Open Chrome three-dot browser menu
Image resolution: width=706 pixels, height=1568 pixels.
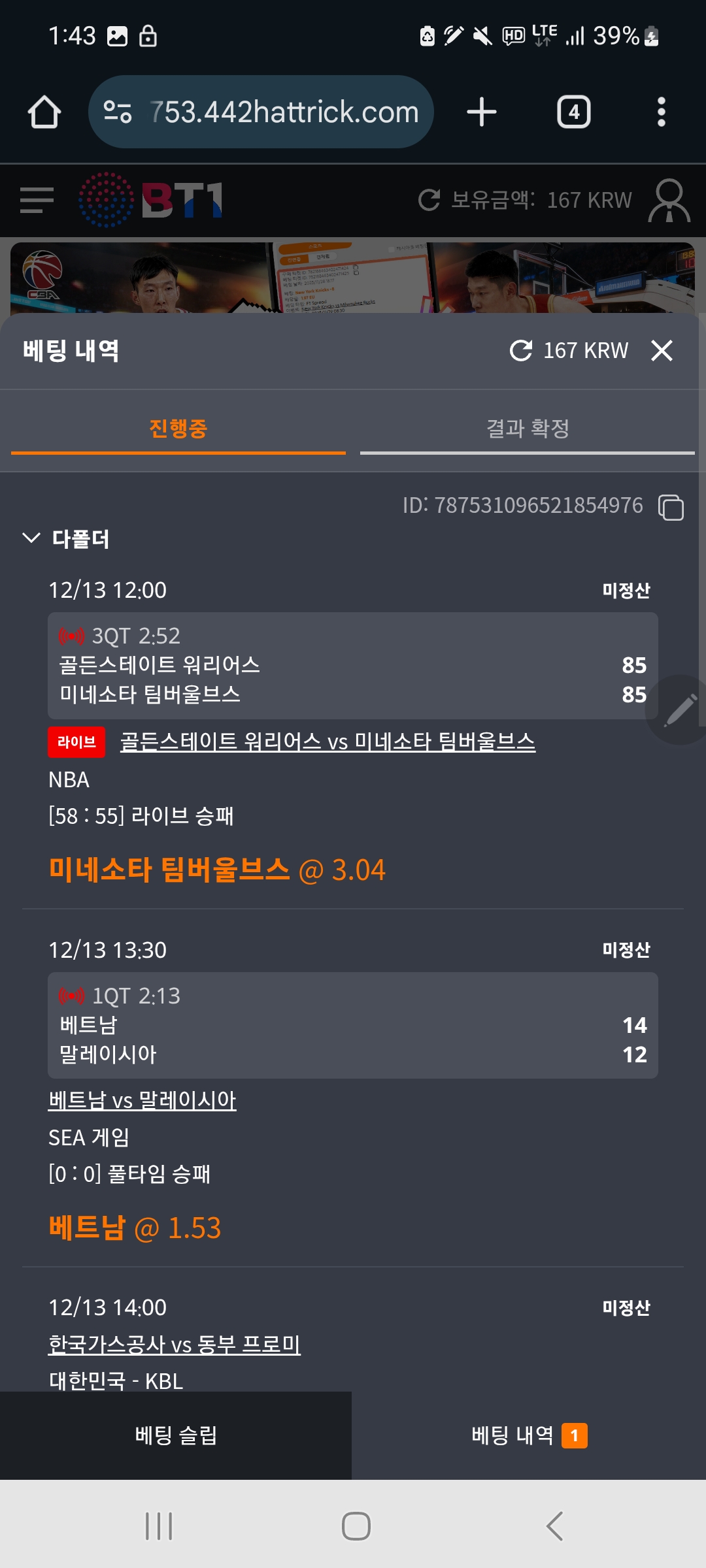[663, 111]
